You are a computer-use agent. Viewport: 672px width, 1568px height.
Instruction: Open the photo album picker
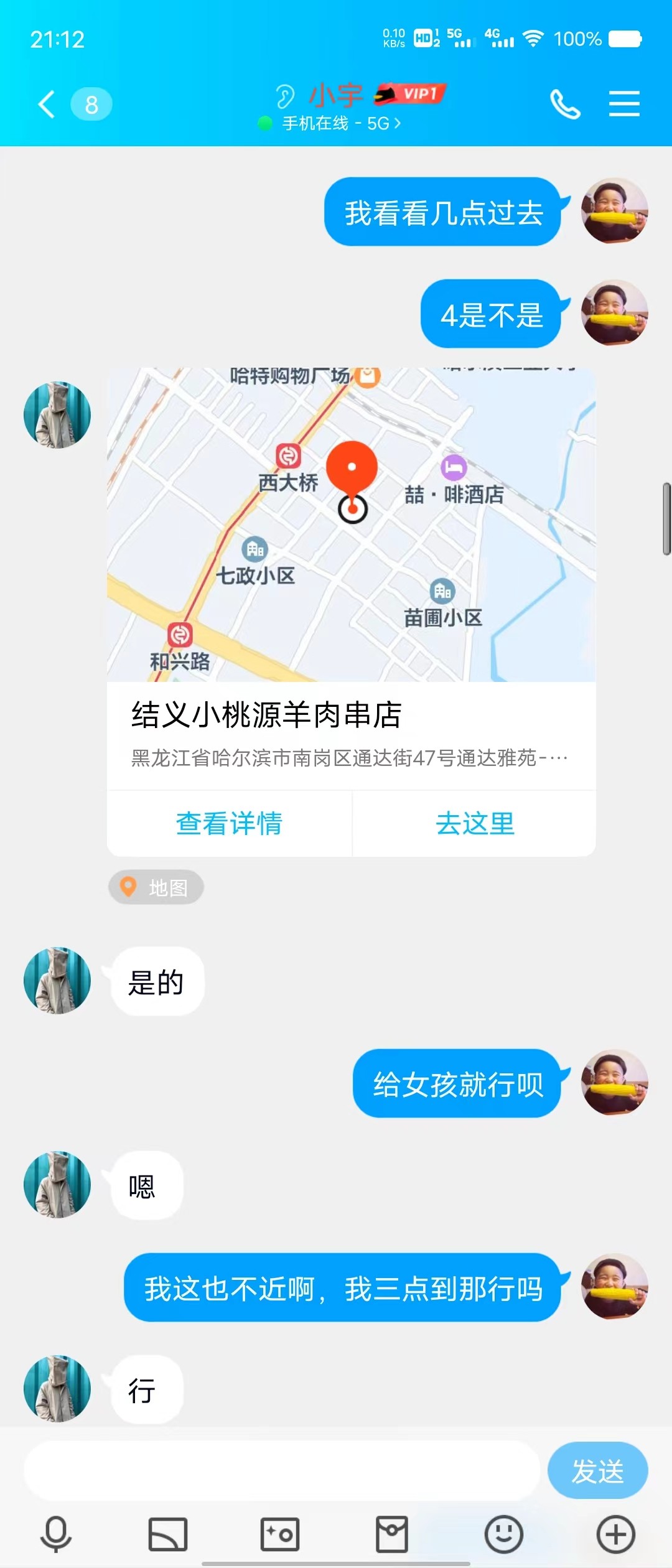click(x=168, y=1534)
